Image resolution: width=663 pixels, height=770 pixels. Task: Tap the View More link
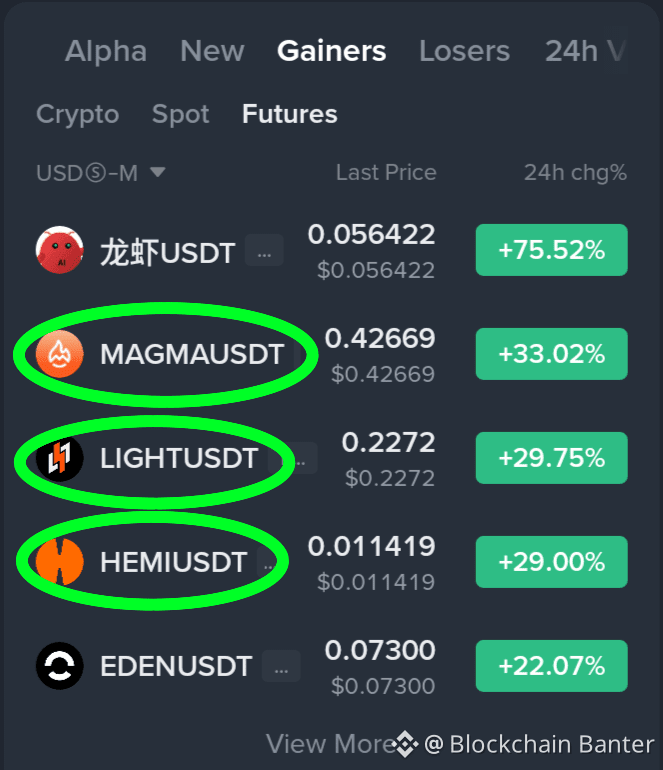point(332,744)
